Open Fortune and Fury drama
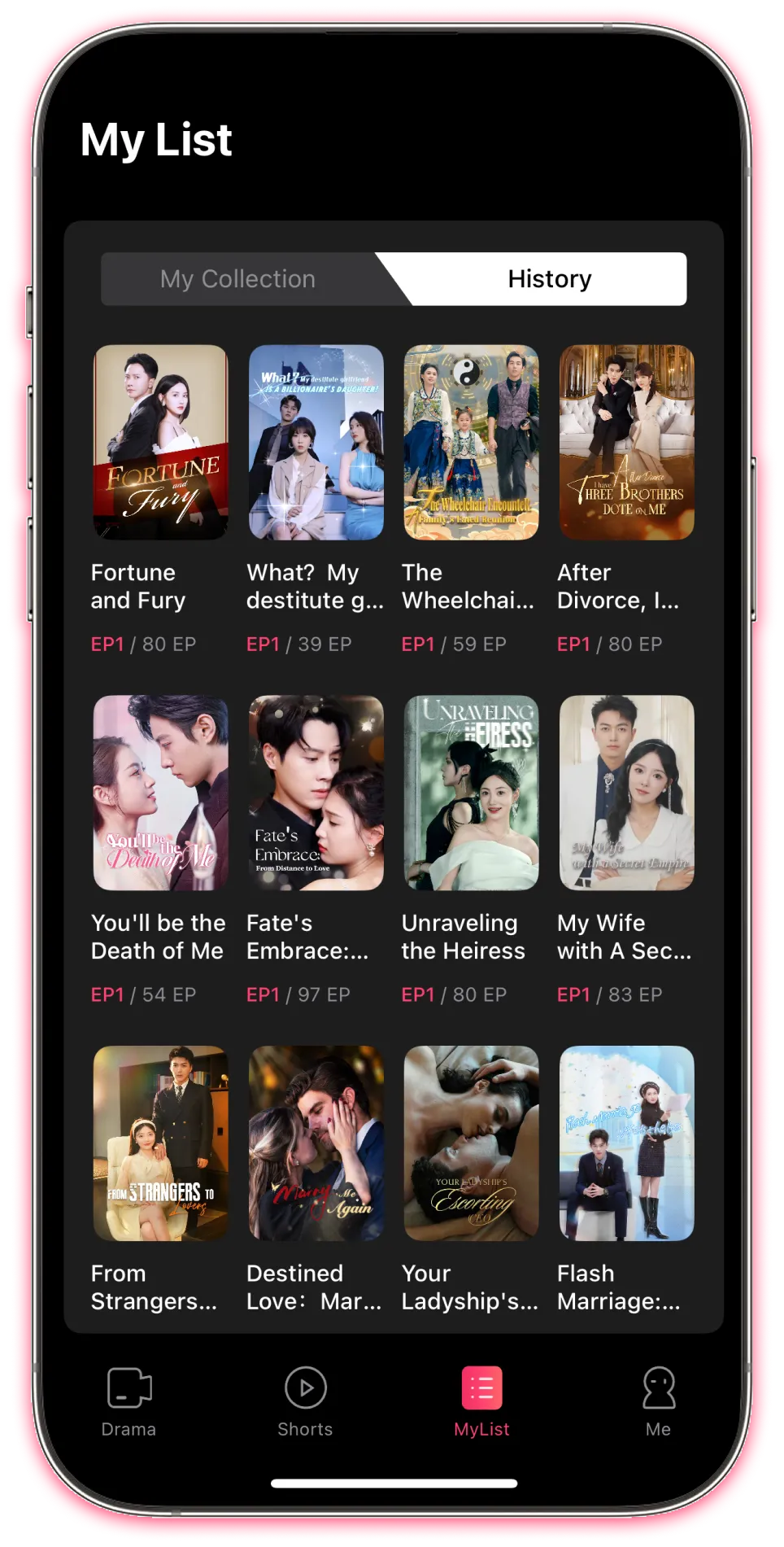 [x=161, y=442]
